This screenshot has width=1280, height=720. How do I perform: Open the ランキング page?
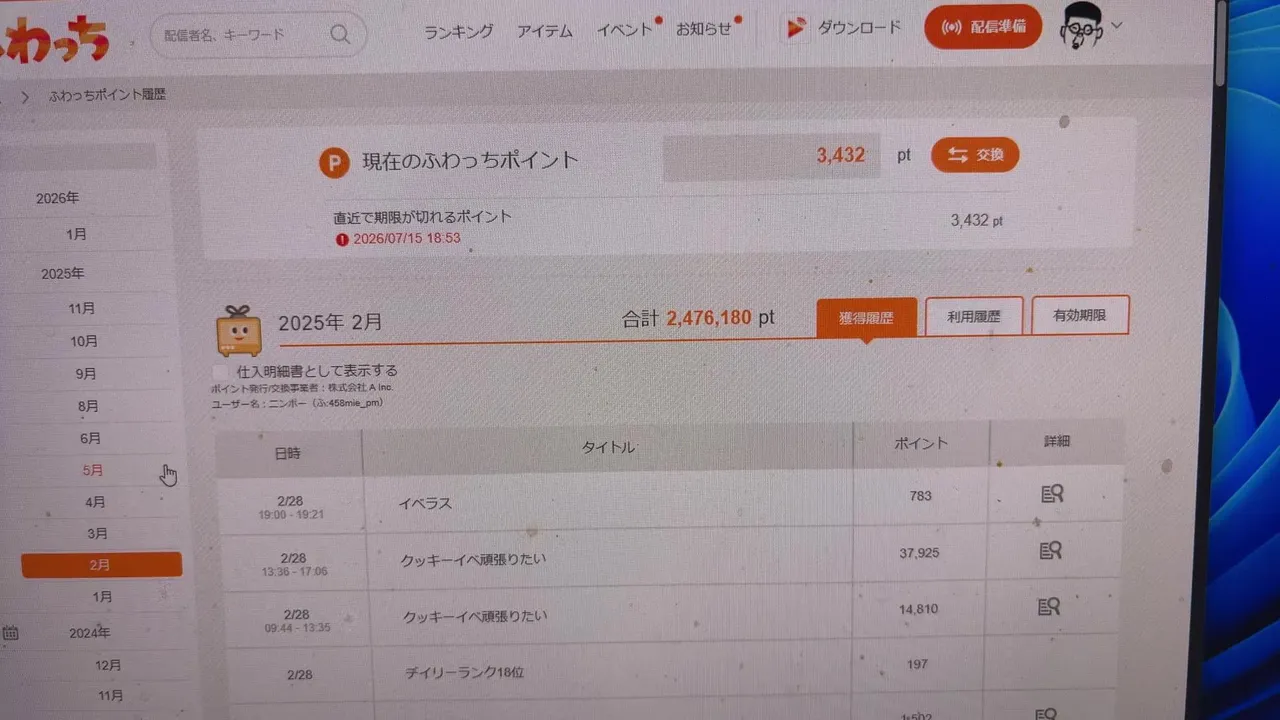tap(458, 30)
